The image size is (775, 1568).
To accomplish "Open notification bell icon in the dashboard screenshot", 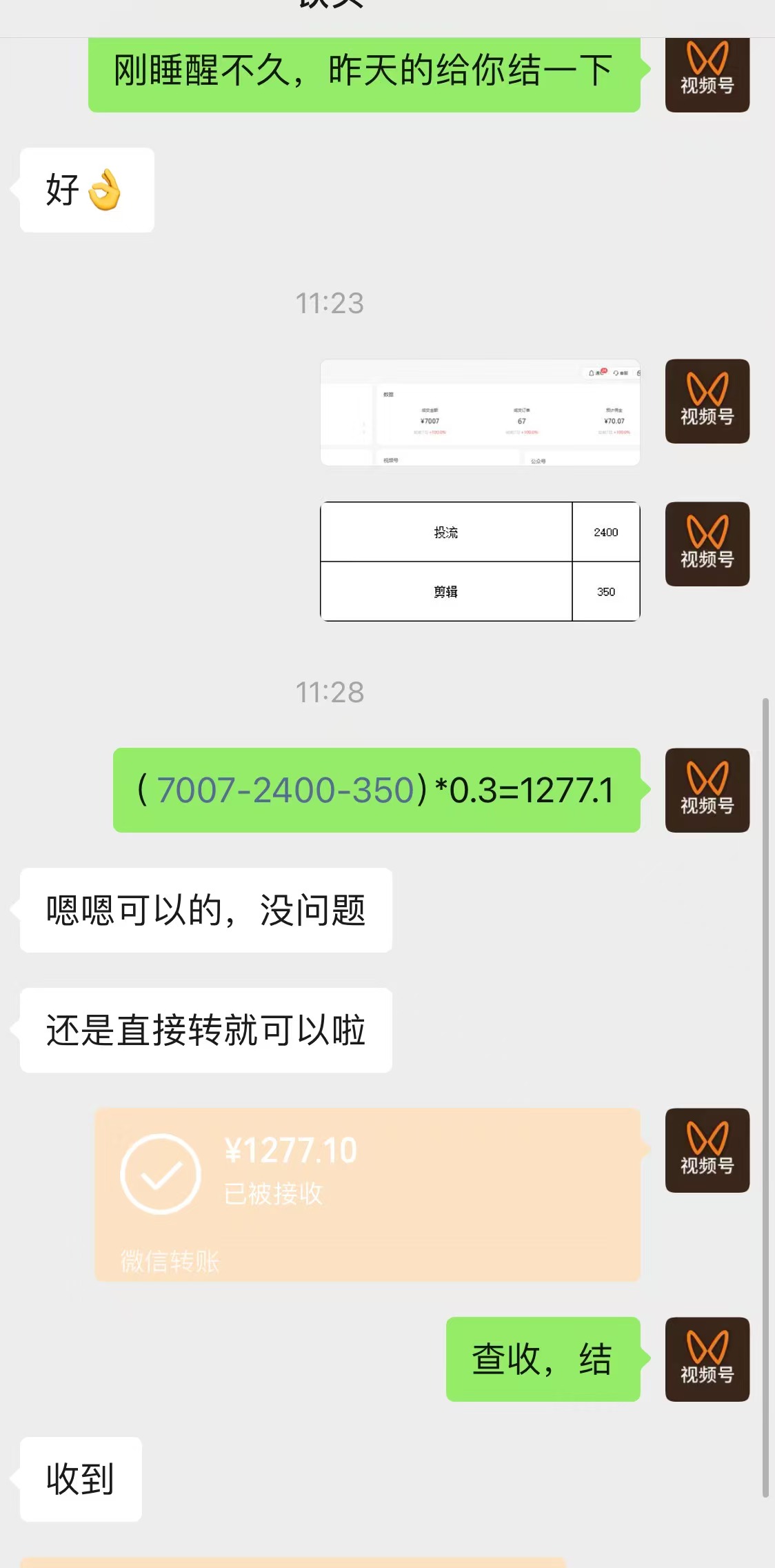I will [590, 373].
